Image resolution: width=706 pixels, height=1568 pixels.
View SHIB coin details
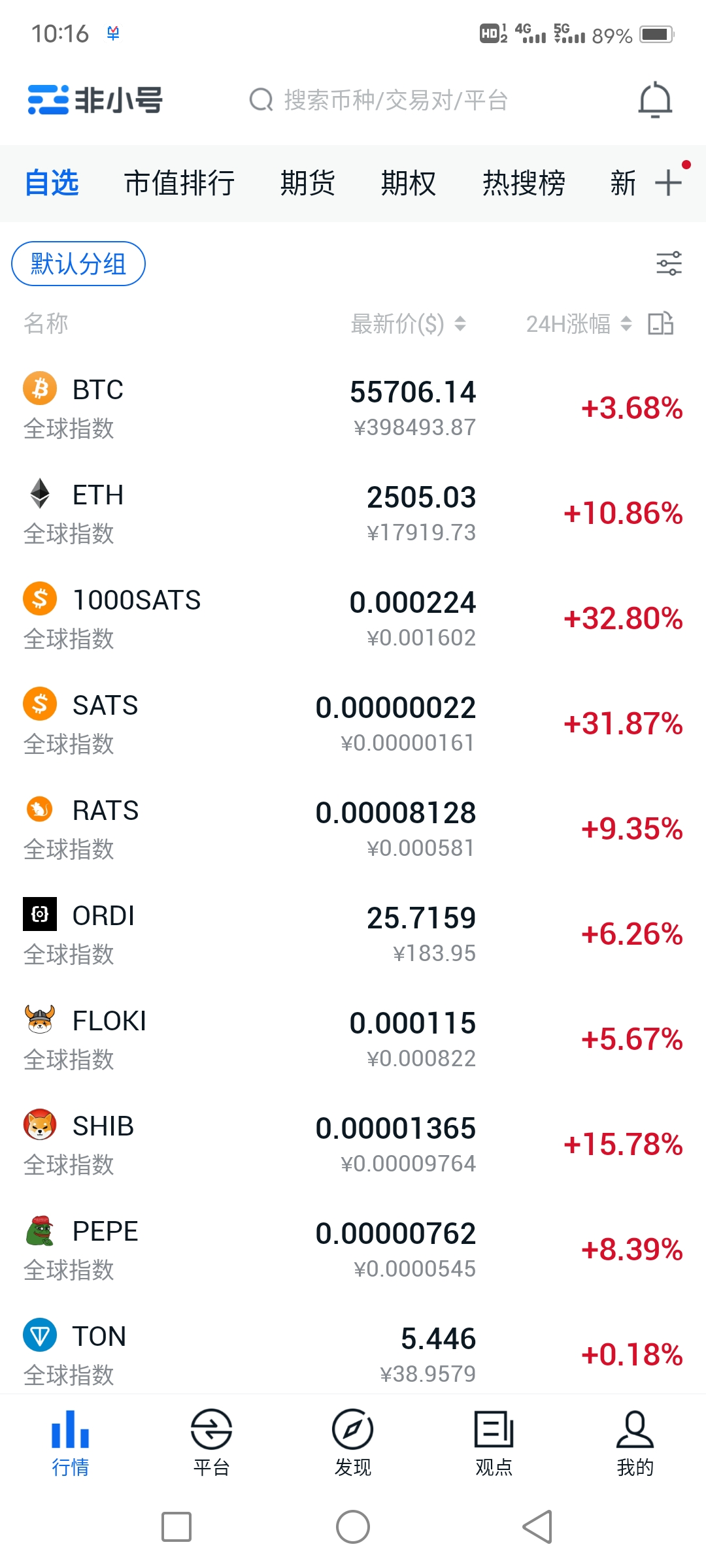coord(353,1144)
